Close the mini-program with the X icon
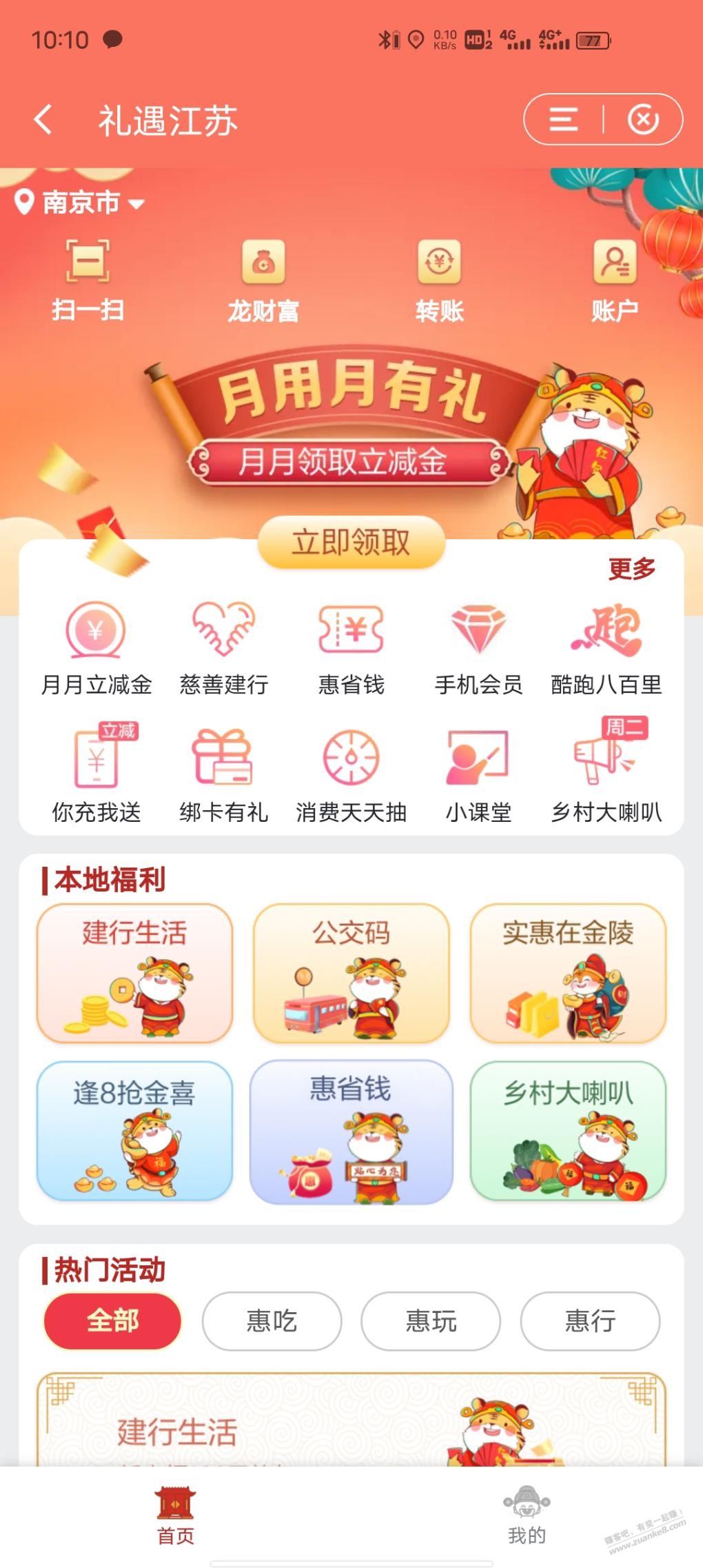 pyautogui.click(x=643, y=119)
